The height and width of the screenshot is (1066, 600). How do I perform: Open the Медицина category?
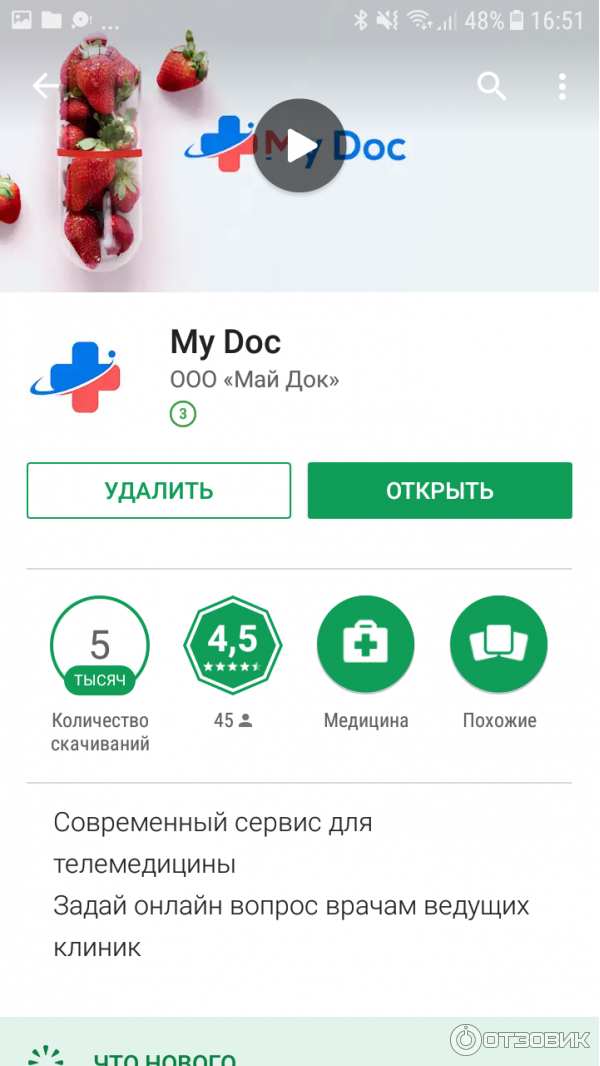(x=365, y=645)
